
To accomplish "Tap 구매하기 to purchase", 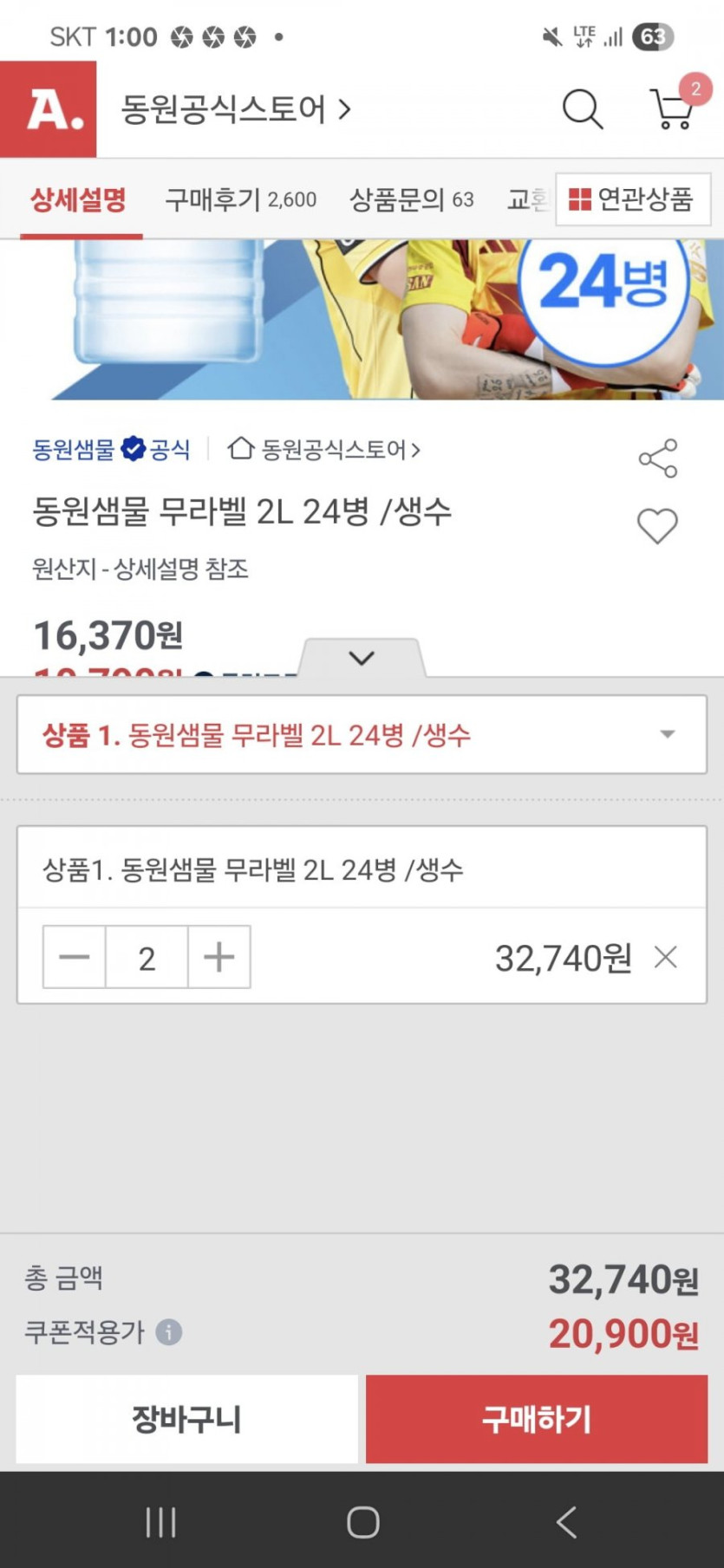I will click(537, 1419).
